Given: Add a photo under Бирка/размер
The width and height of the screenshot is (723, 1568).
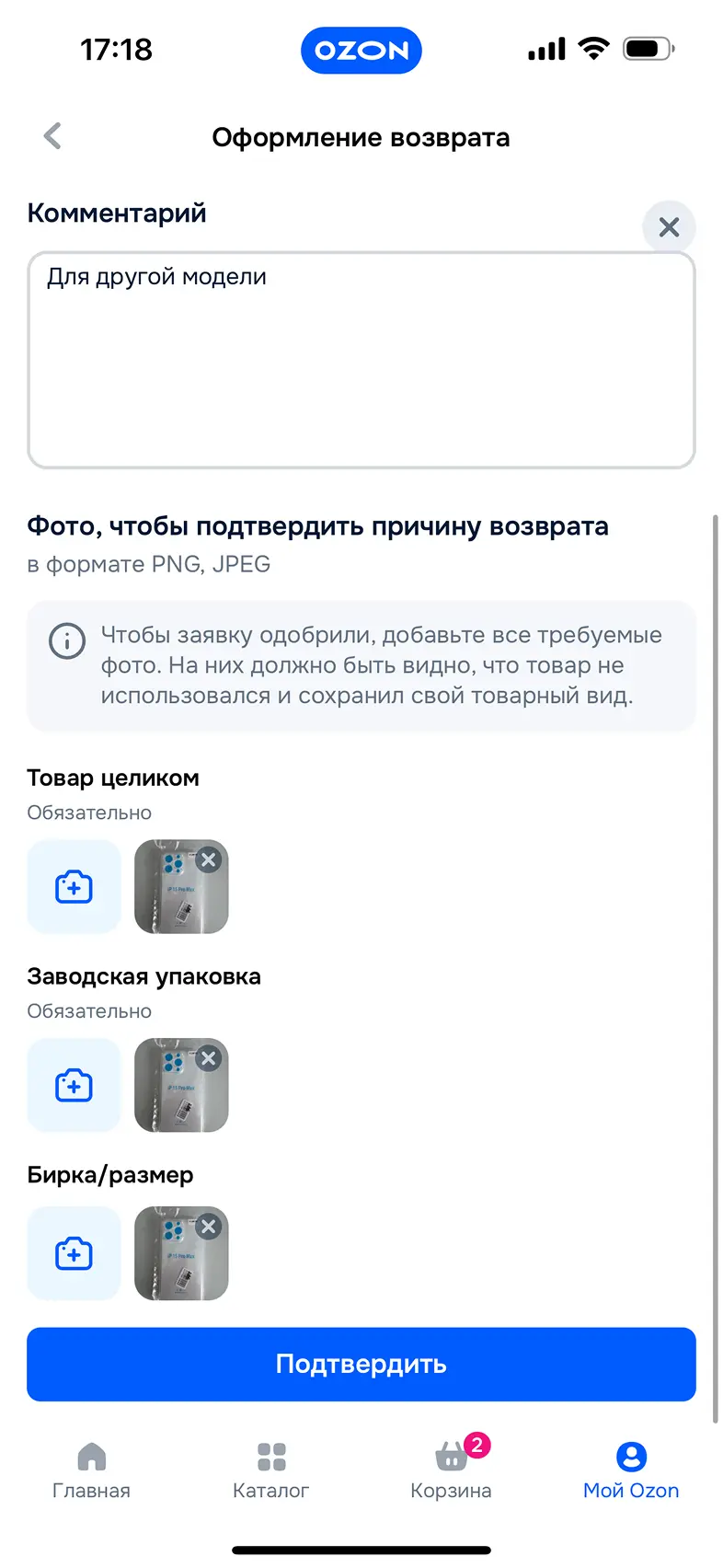Looking at the screenshot, I should (x=74, y=1254).
